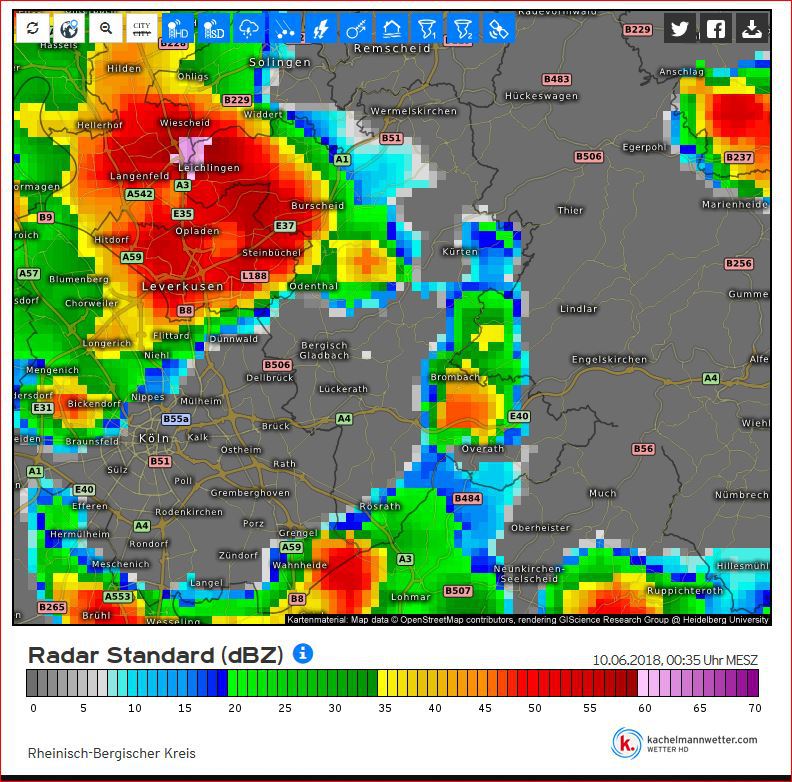Image resolution: width=792 pixels, height=782 pixels.
Task: Open the globe location selector
Action: pyautogui.click(x=69, y=28)
